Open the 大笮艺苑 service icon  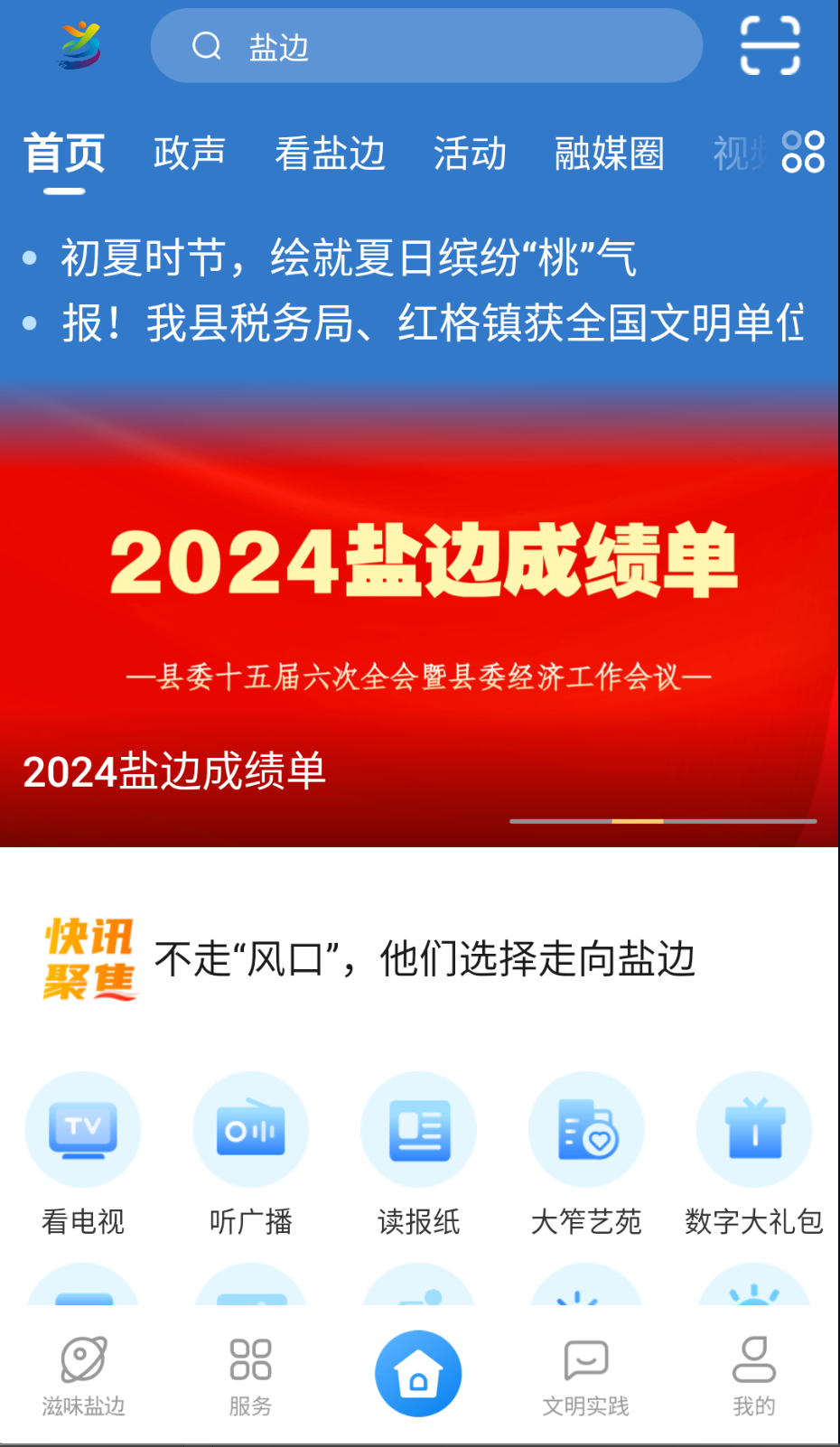coord(586,1129)
